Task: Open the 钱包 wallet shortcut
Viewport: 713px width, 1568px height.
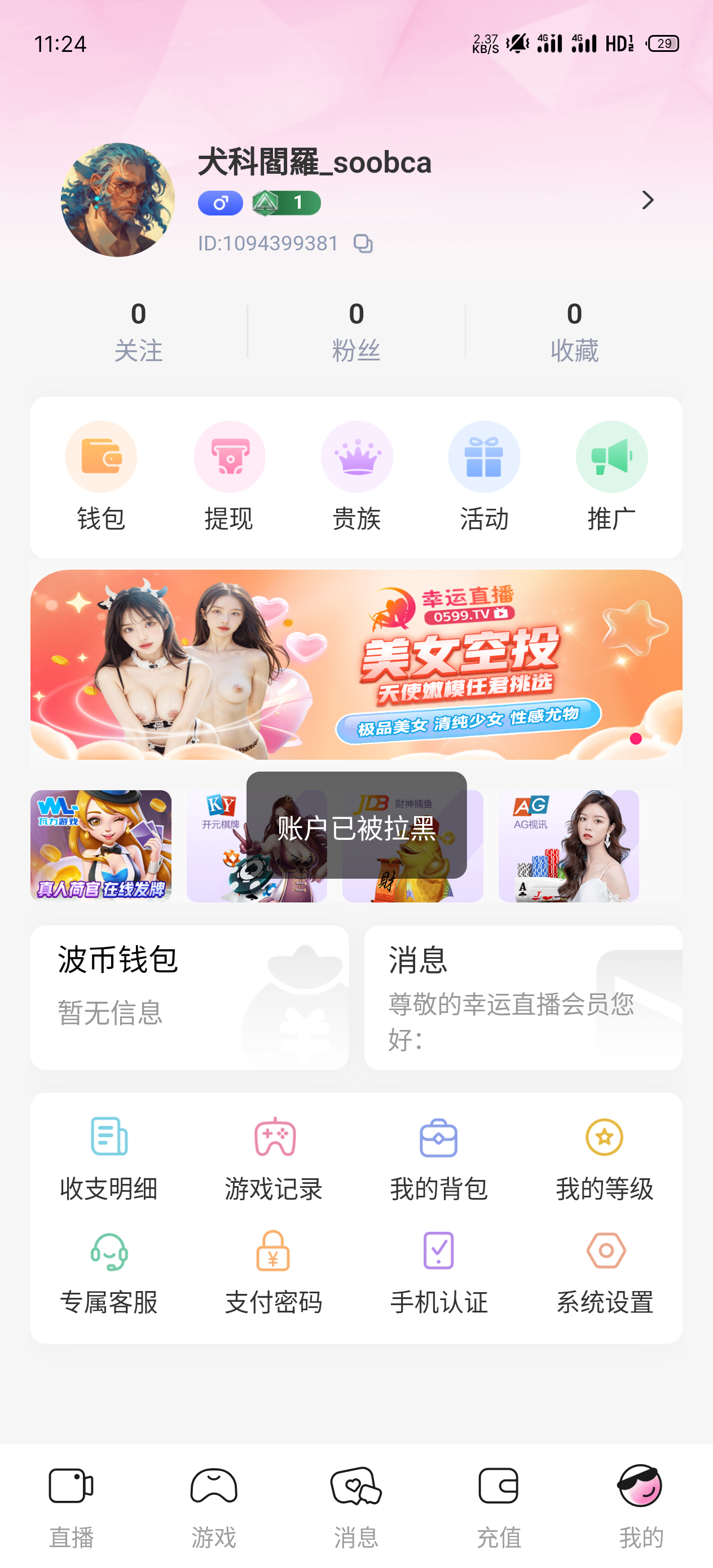Action: click(x=101, y=476)
